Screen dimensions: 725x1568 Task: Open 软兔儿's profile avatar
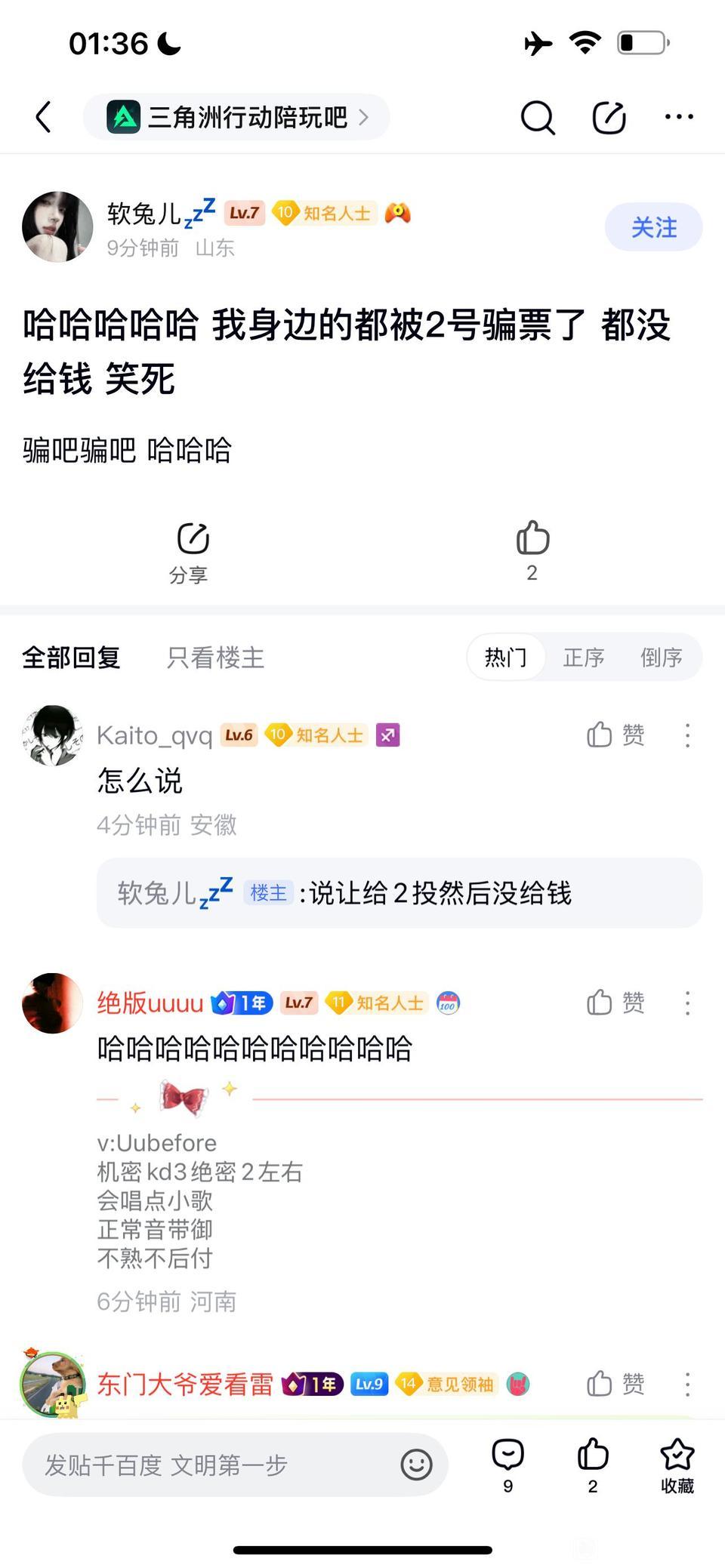[x=57, y=226]
